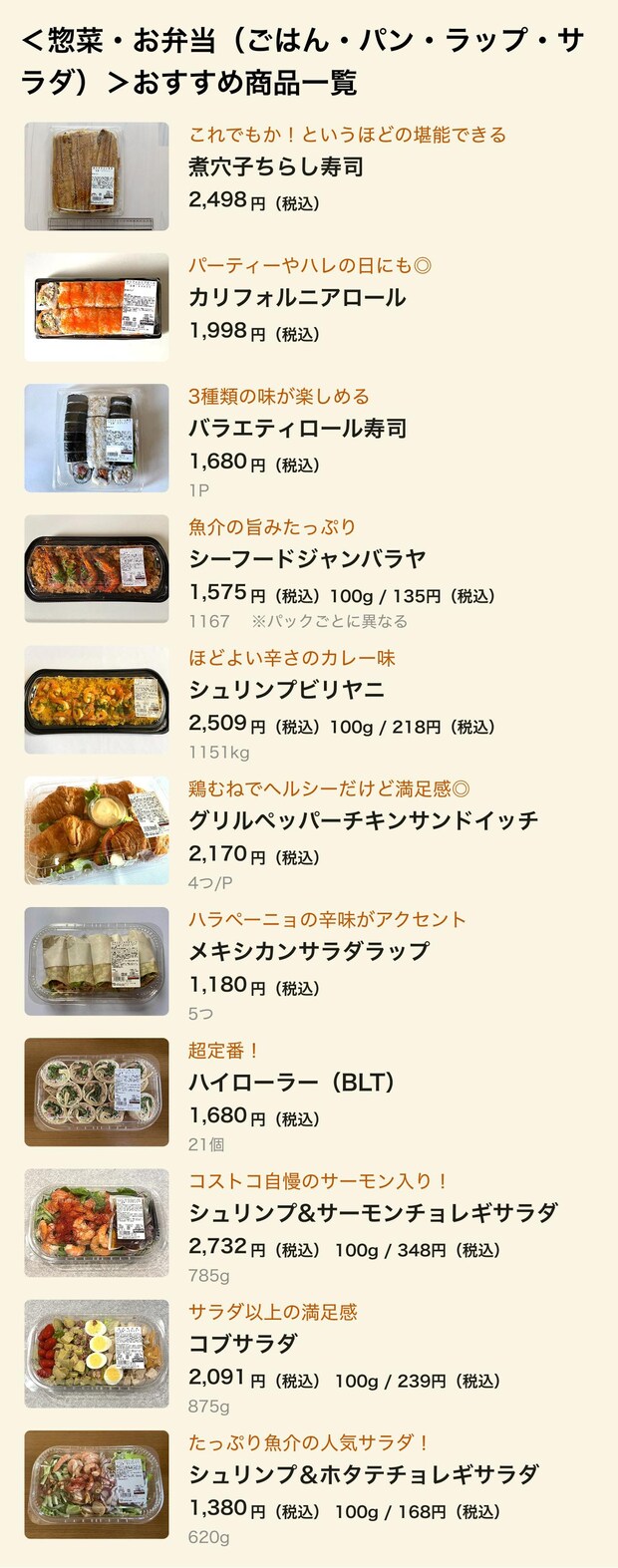Open シーフードジャンバラヤ details
Screen dimensions: 618x1568
[x=307, y=559]
